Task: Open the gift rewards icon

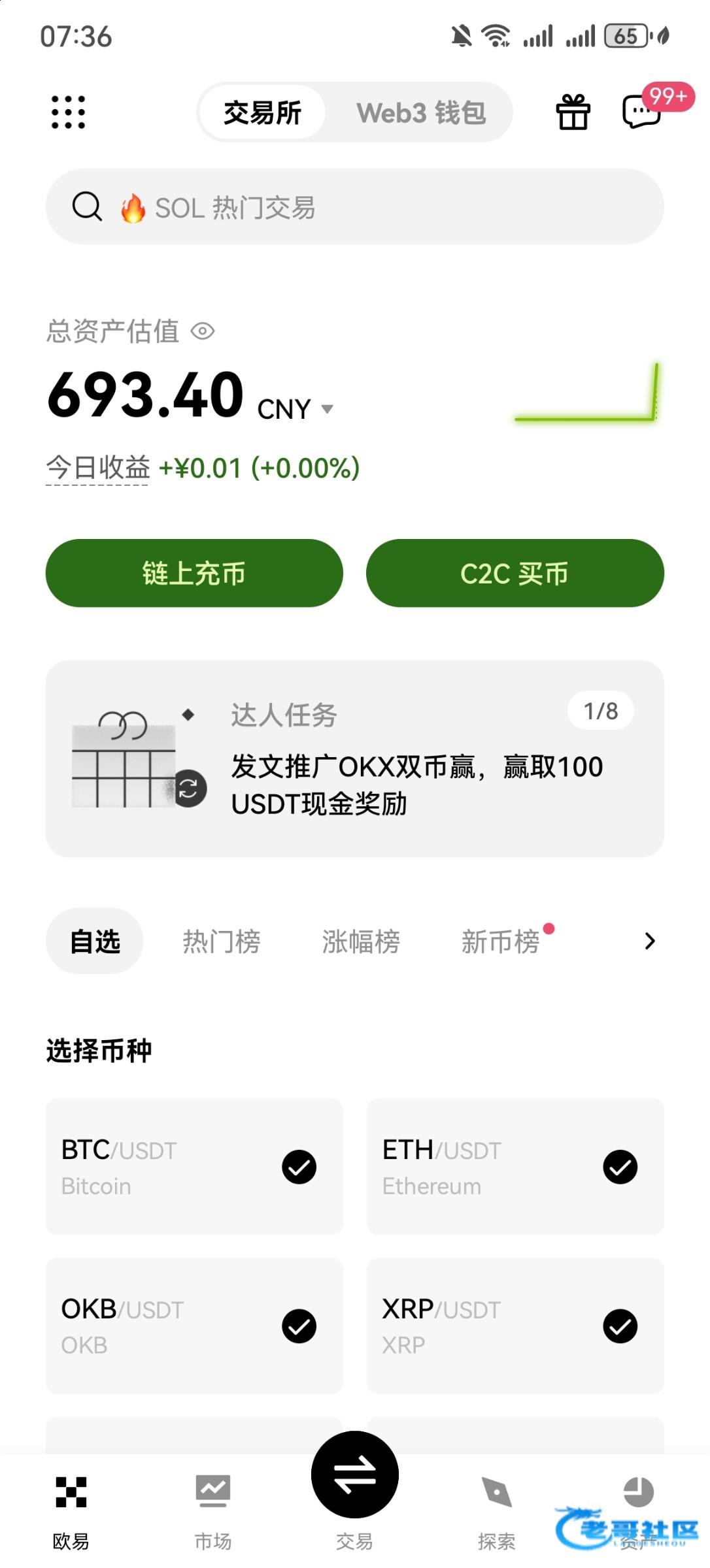Action: 573,112
